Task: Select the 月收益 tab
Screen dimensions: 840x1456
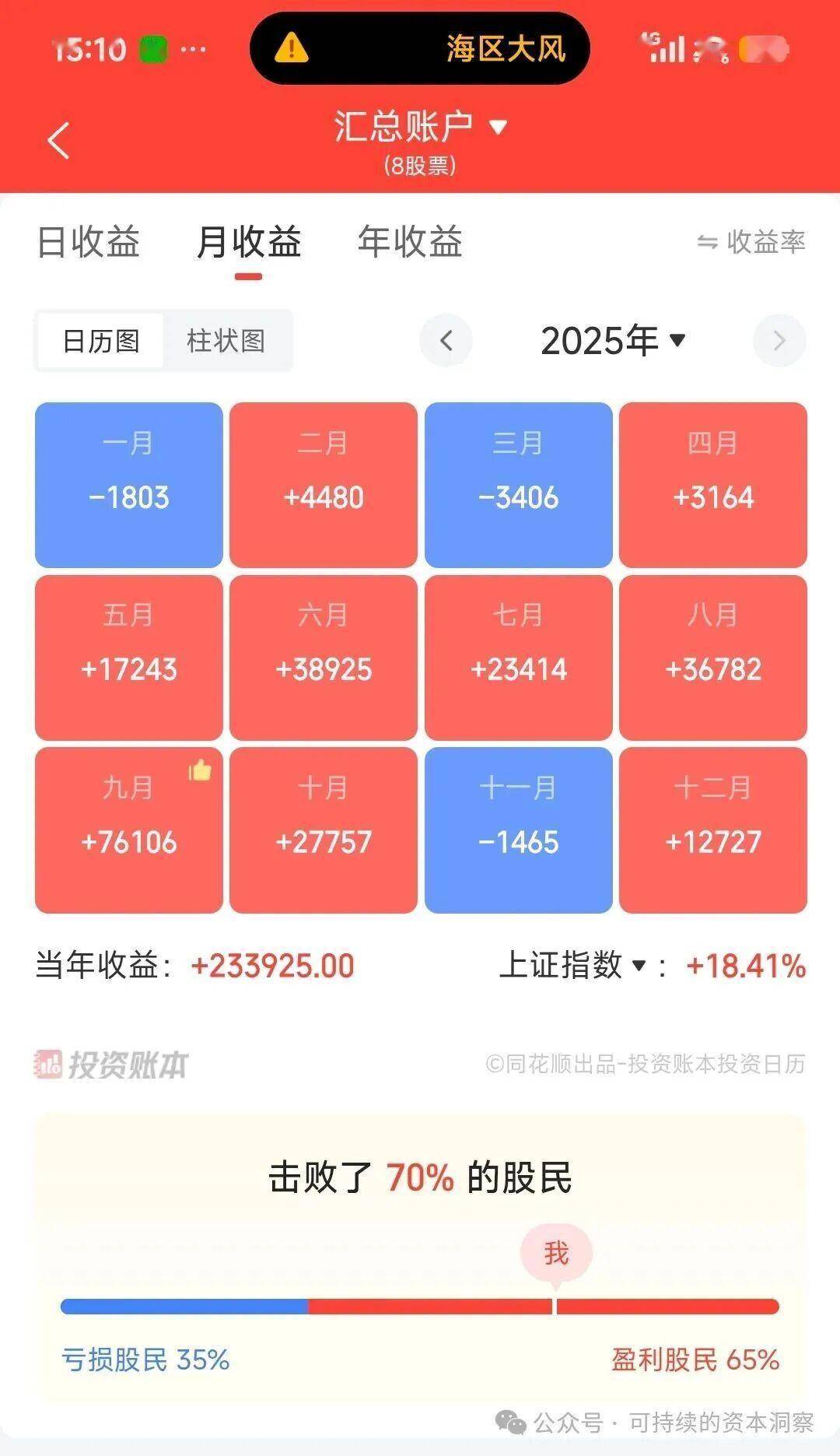Action: tap(249, 242)
